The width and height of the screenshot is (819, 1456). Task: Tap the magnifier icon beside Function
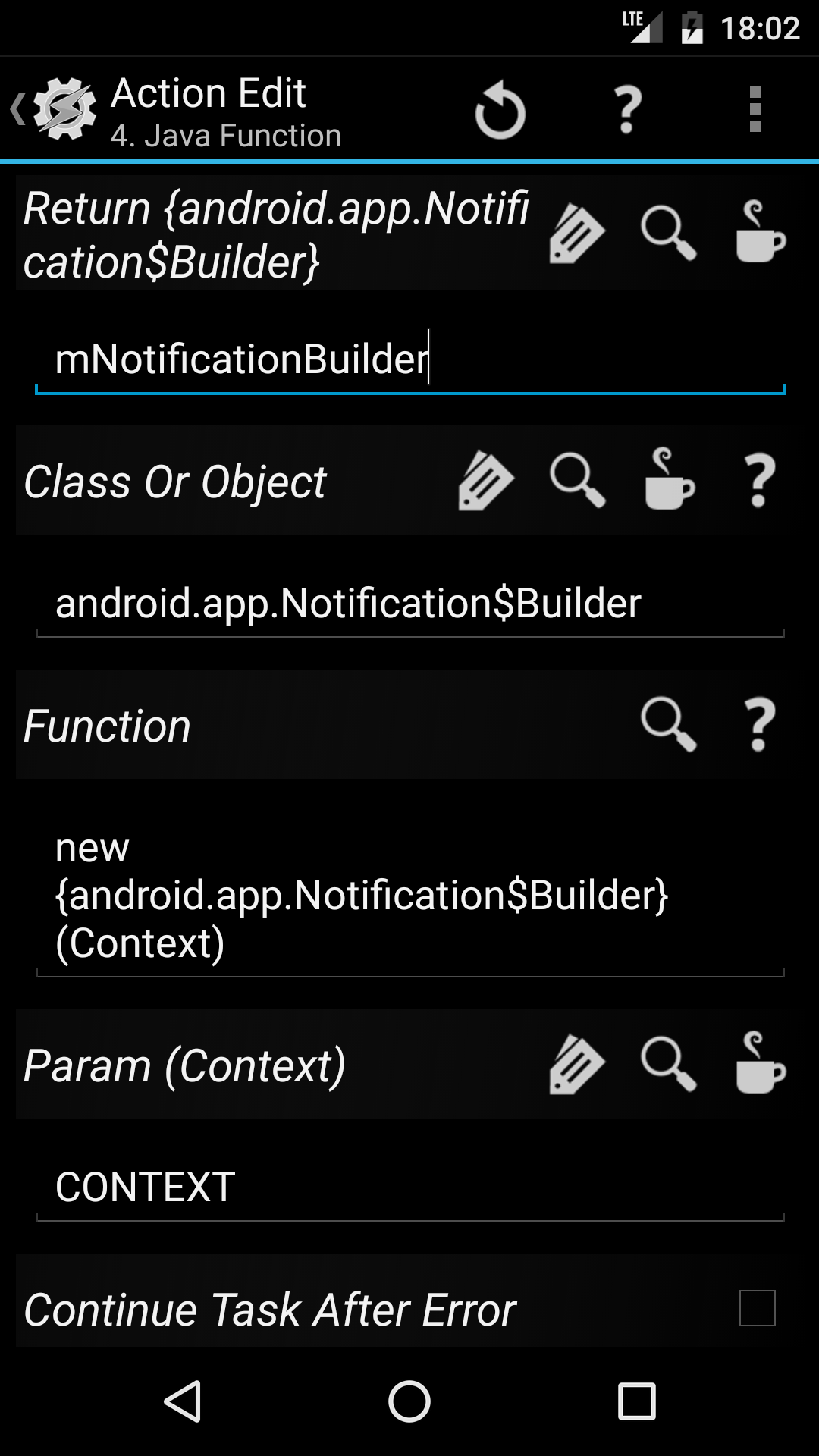point(668,725)
